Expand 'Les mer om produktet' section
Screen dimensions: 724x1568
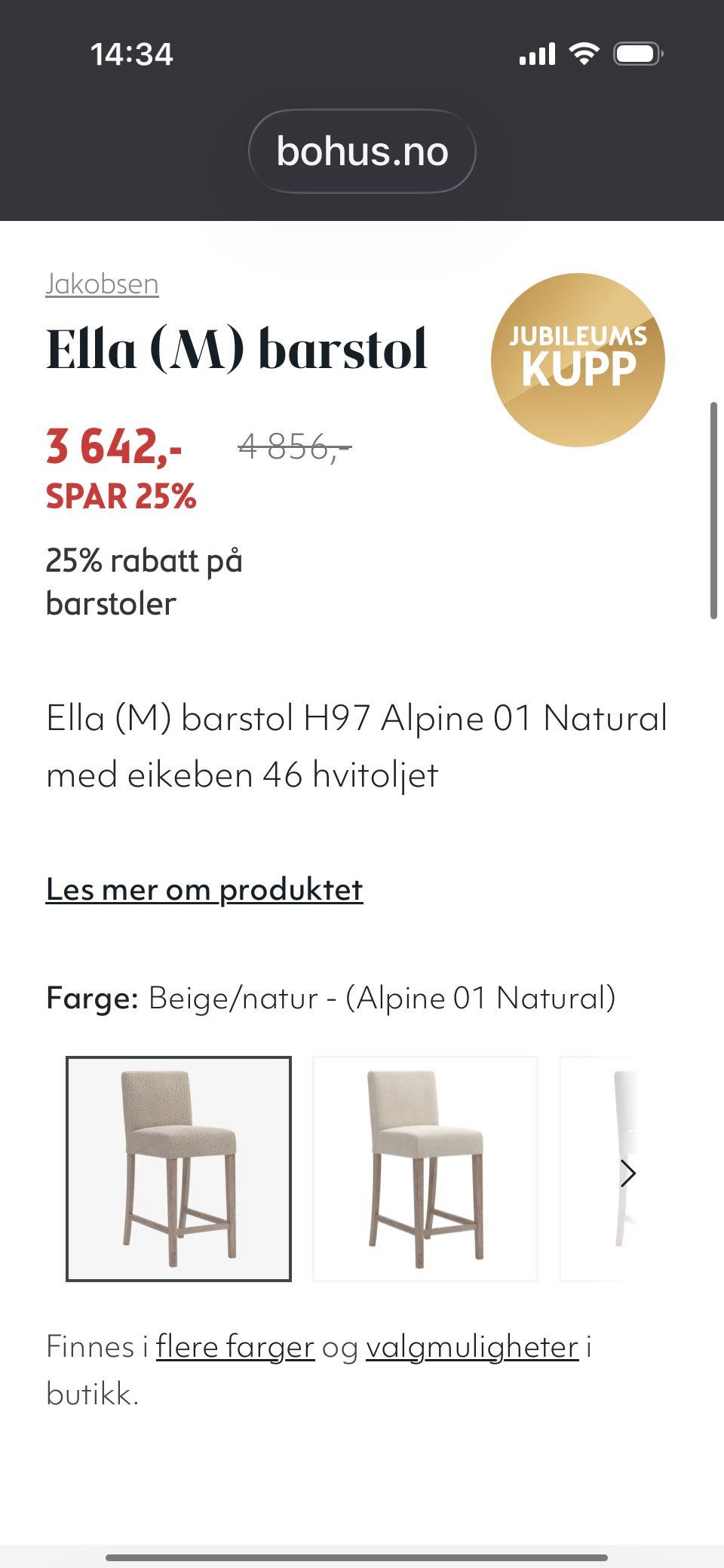pyautogui.click(x=205, y=889)
